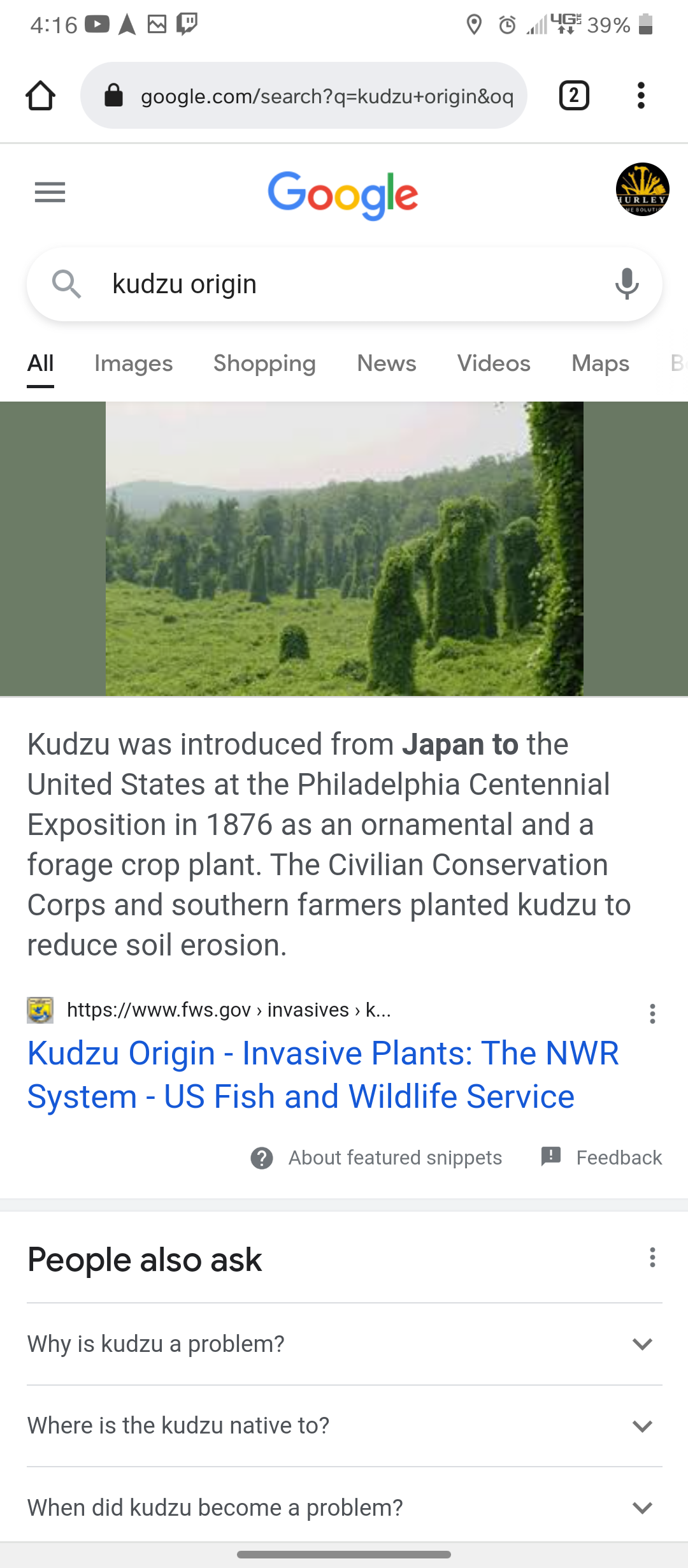Edit the 'kudzu origin' search box
The height and width of the screenshot is (1568, 688).
pos(344,284)
